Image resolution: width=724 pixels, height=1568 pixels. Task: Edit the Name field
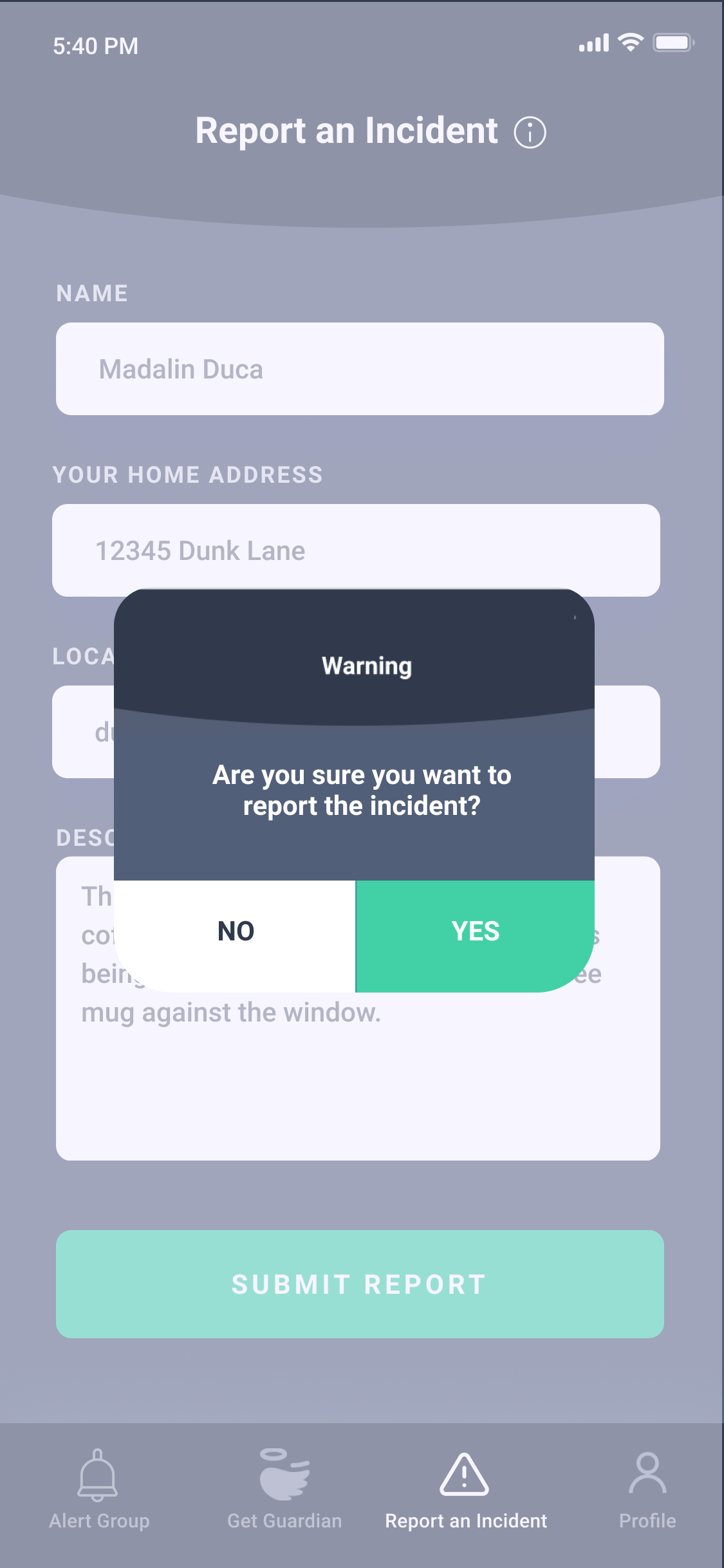tap(360, 369)
